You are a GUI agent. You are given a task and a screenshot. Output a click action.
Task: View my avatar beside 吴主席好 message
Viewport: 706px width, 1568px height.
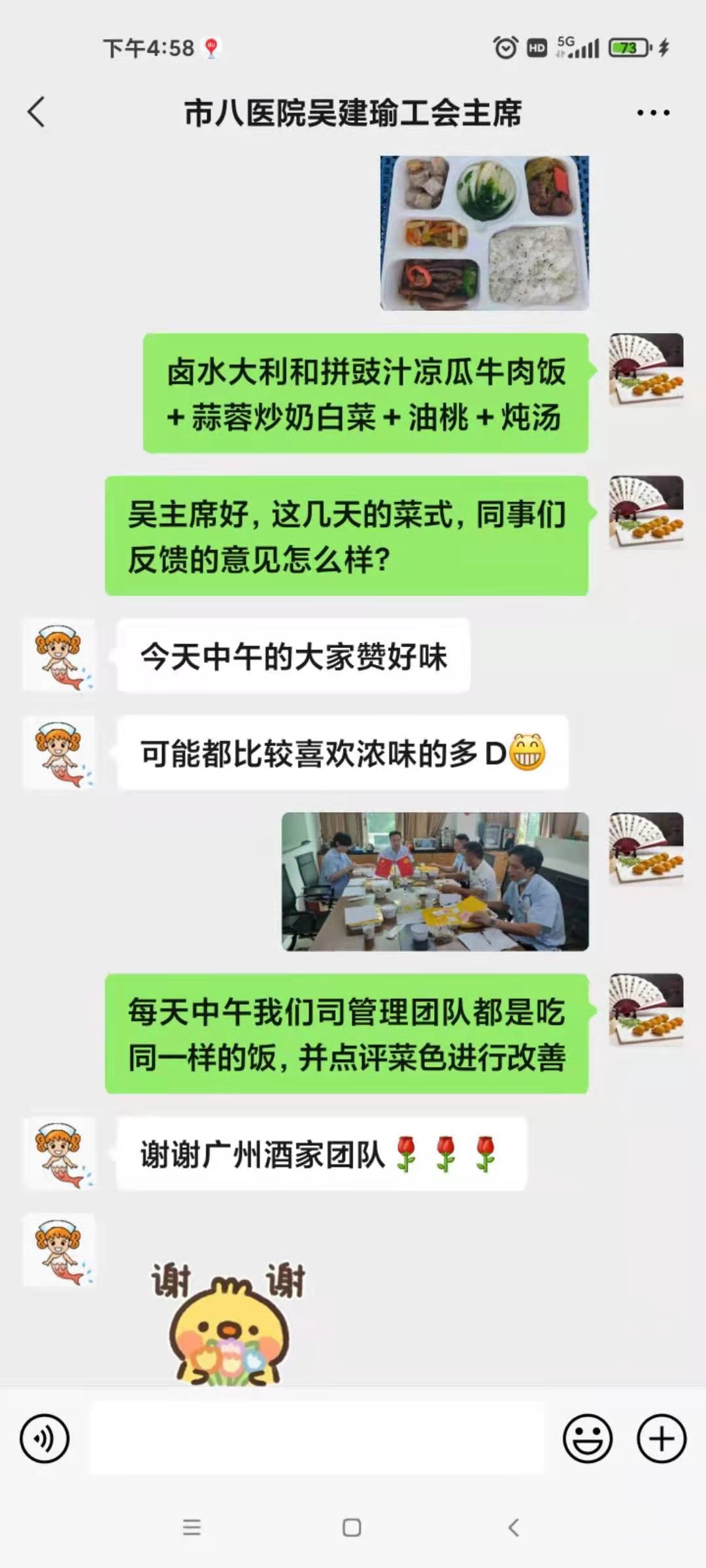tap(646, 512)
